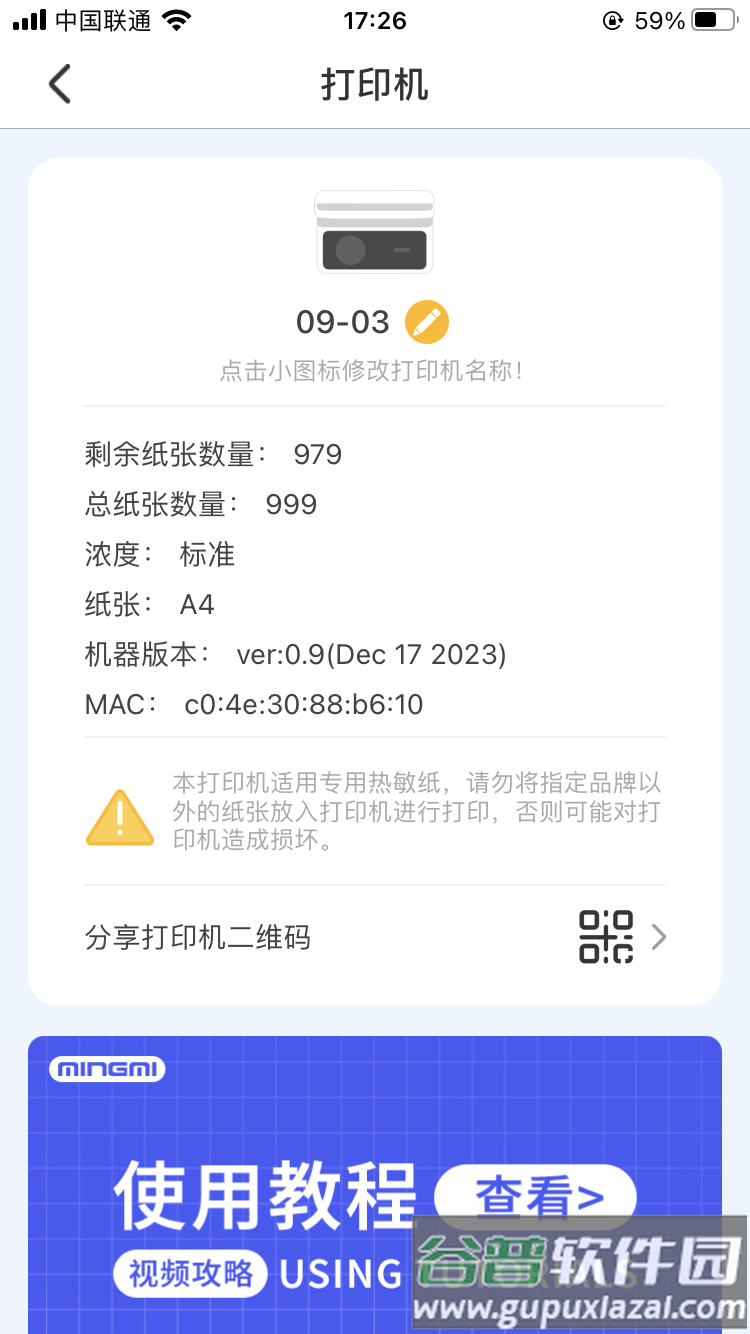The height and width of the screenshot is (1334, 750).
Task: Tap the printer device illustration
Action: coord(374,232)
